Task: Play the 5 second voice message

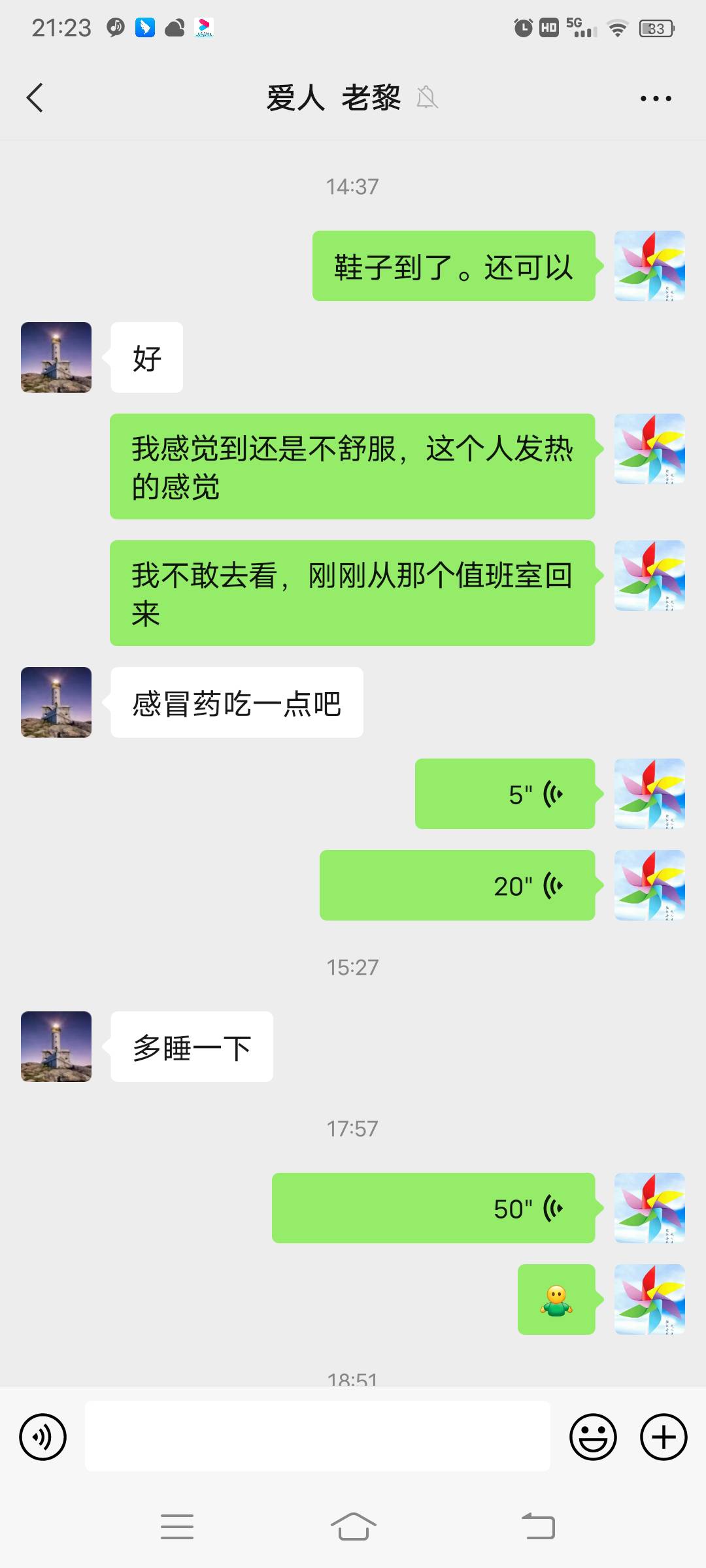Action: [x=505, y=793]
